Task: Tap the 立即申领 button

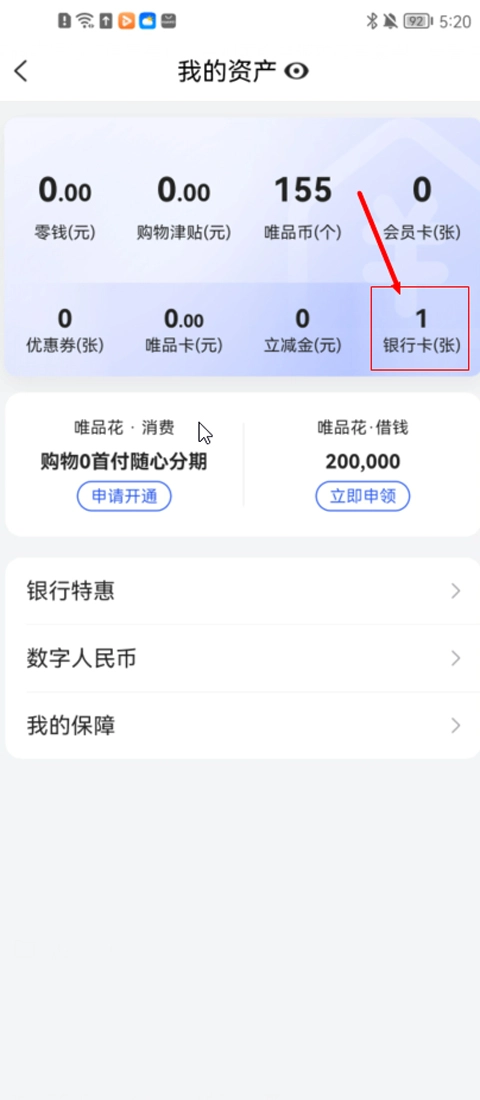Action: 363,496
